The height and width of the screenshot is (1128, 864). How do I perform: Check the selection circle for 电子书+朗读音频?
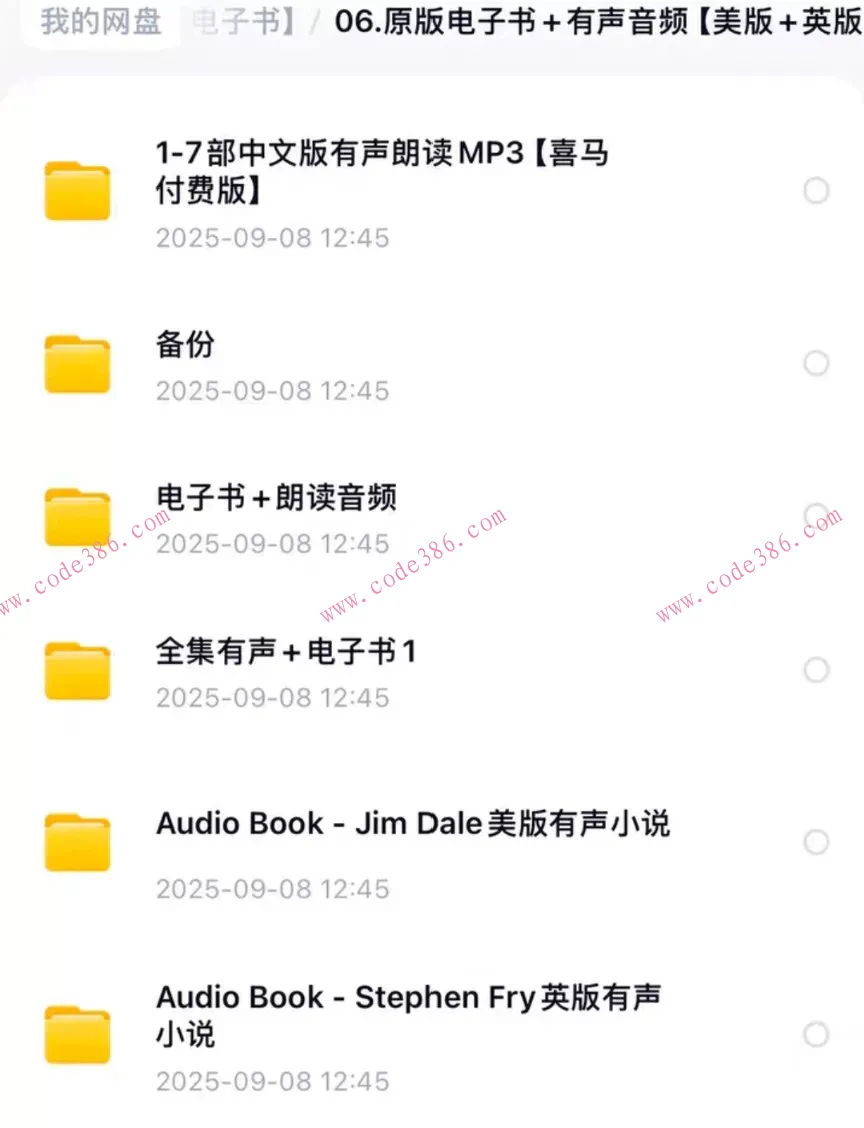817,516
